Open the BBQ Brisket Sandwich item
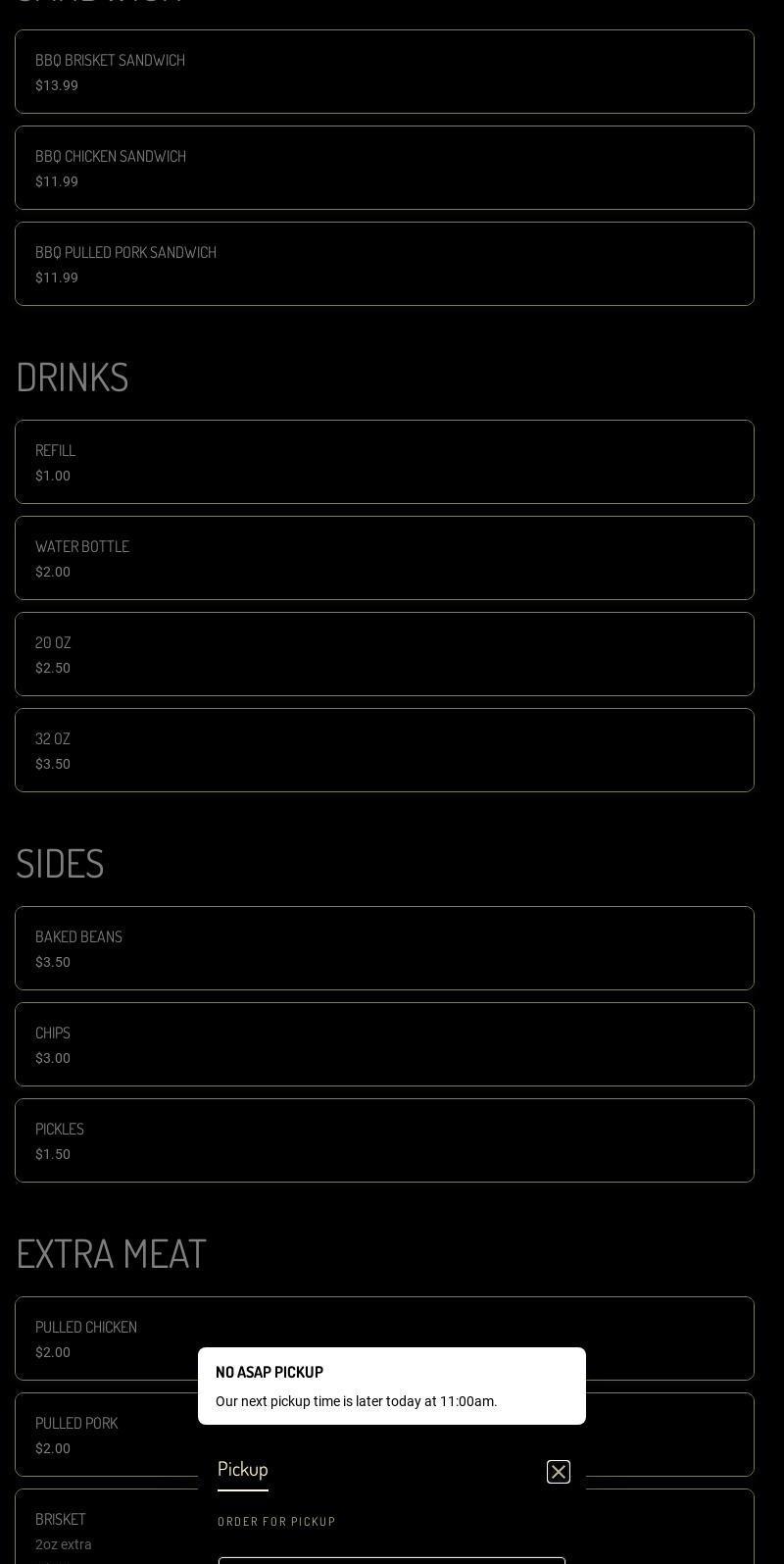This screenshot has width=784, height=1564. coord(384,72)
